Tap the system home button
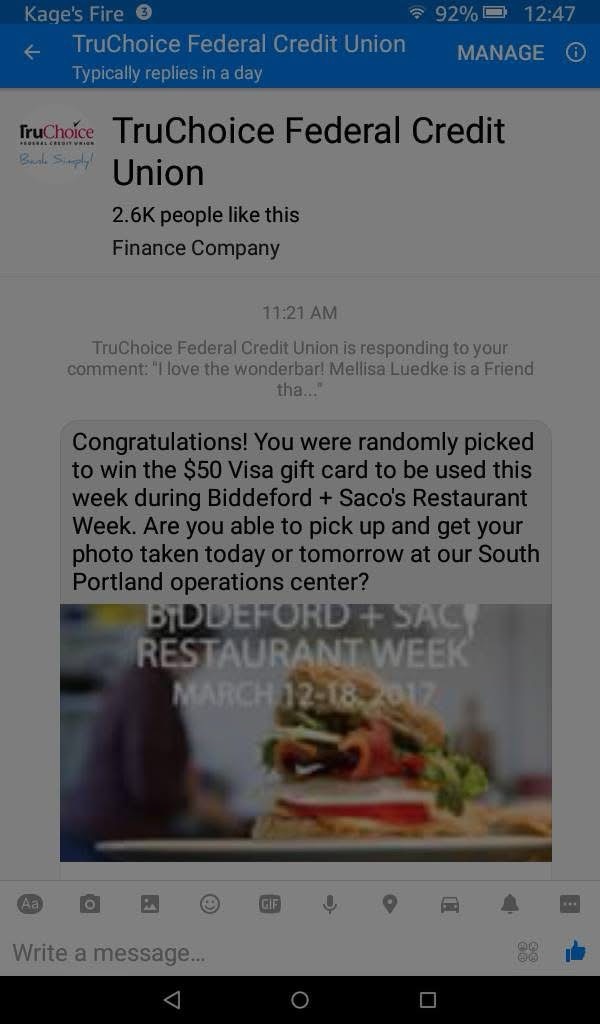 click(300, 1000)
